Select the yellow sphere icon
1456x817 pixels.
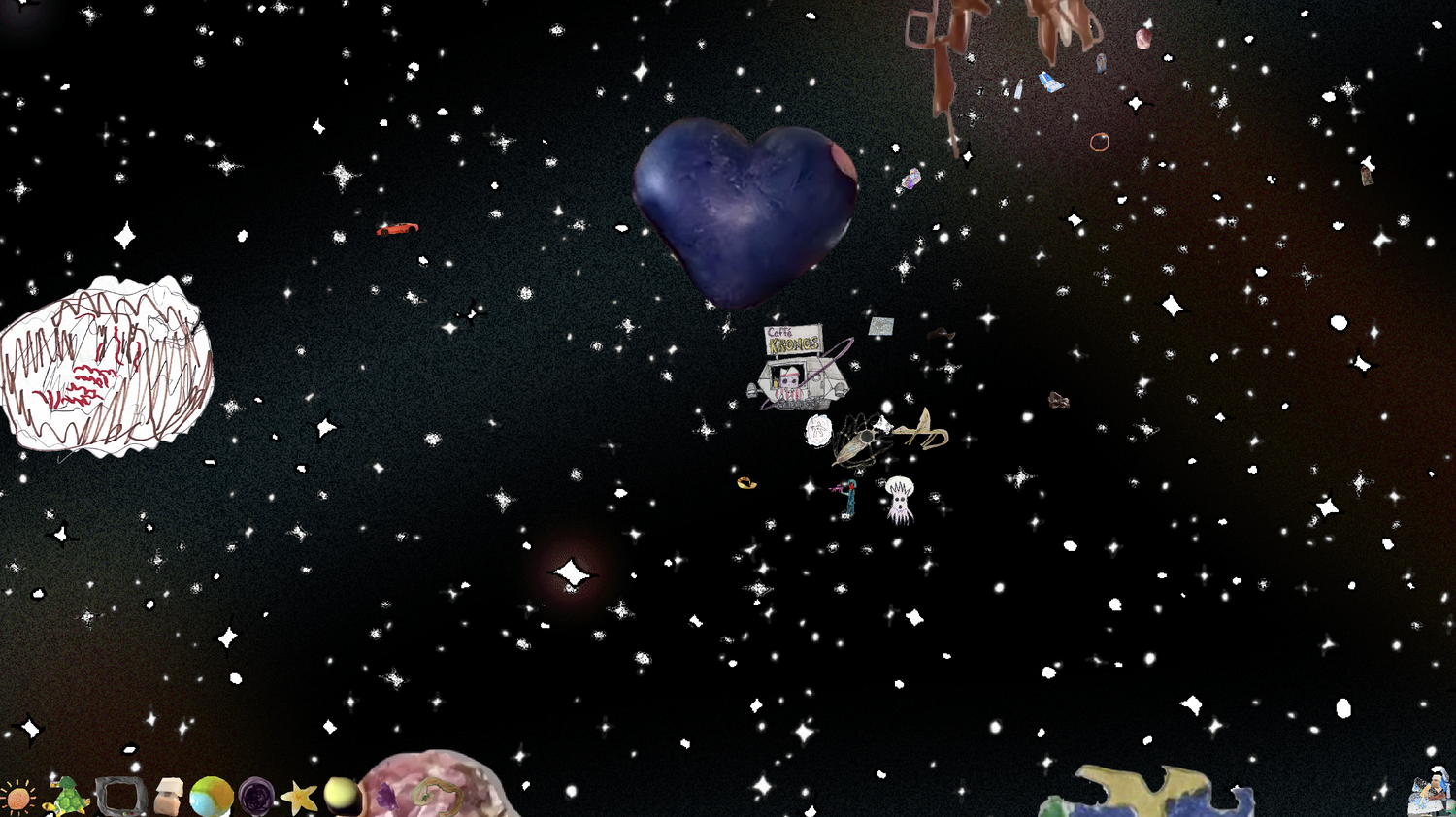[341, 795]
